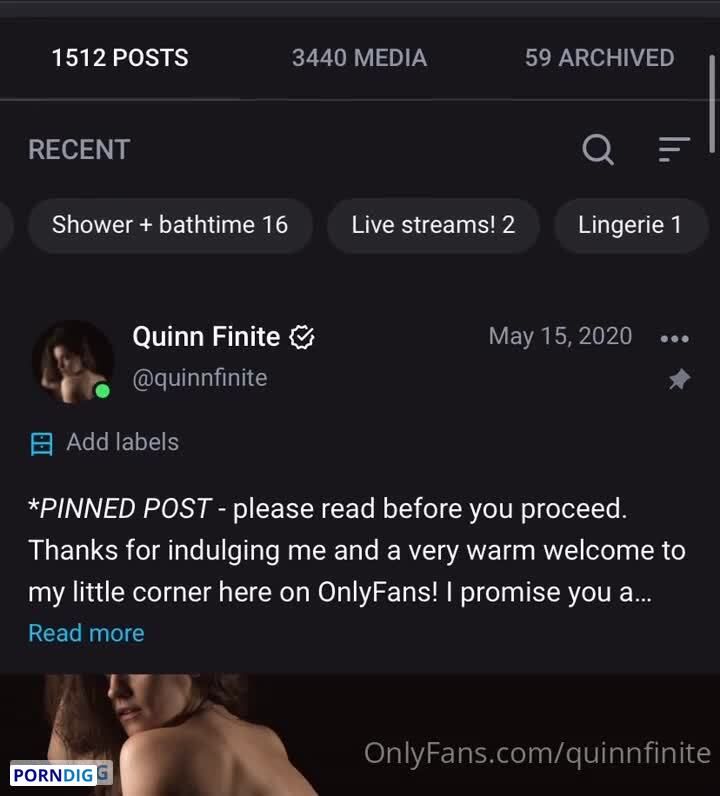Select the Live streams! chip
This screenshot has height=796, width=720.
pyautogui.click(x=433, y=225)
